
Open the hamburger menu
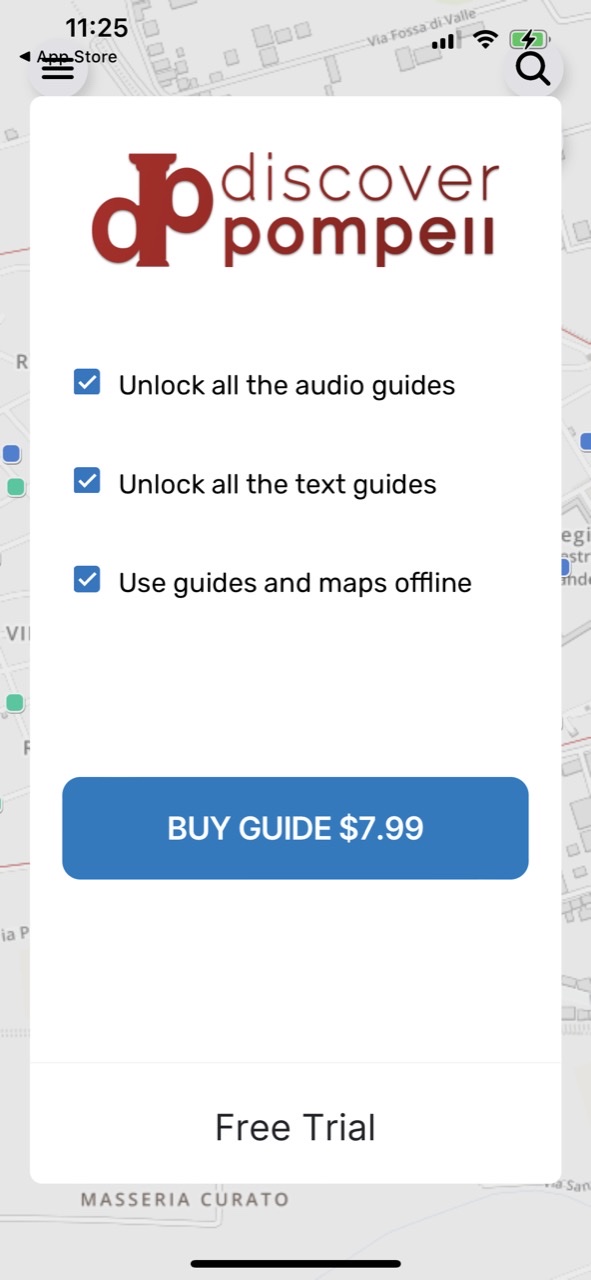point(57,68)
